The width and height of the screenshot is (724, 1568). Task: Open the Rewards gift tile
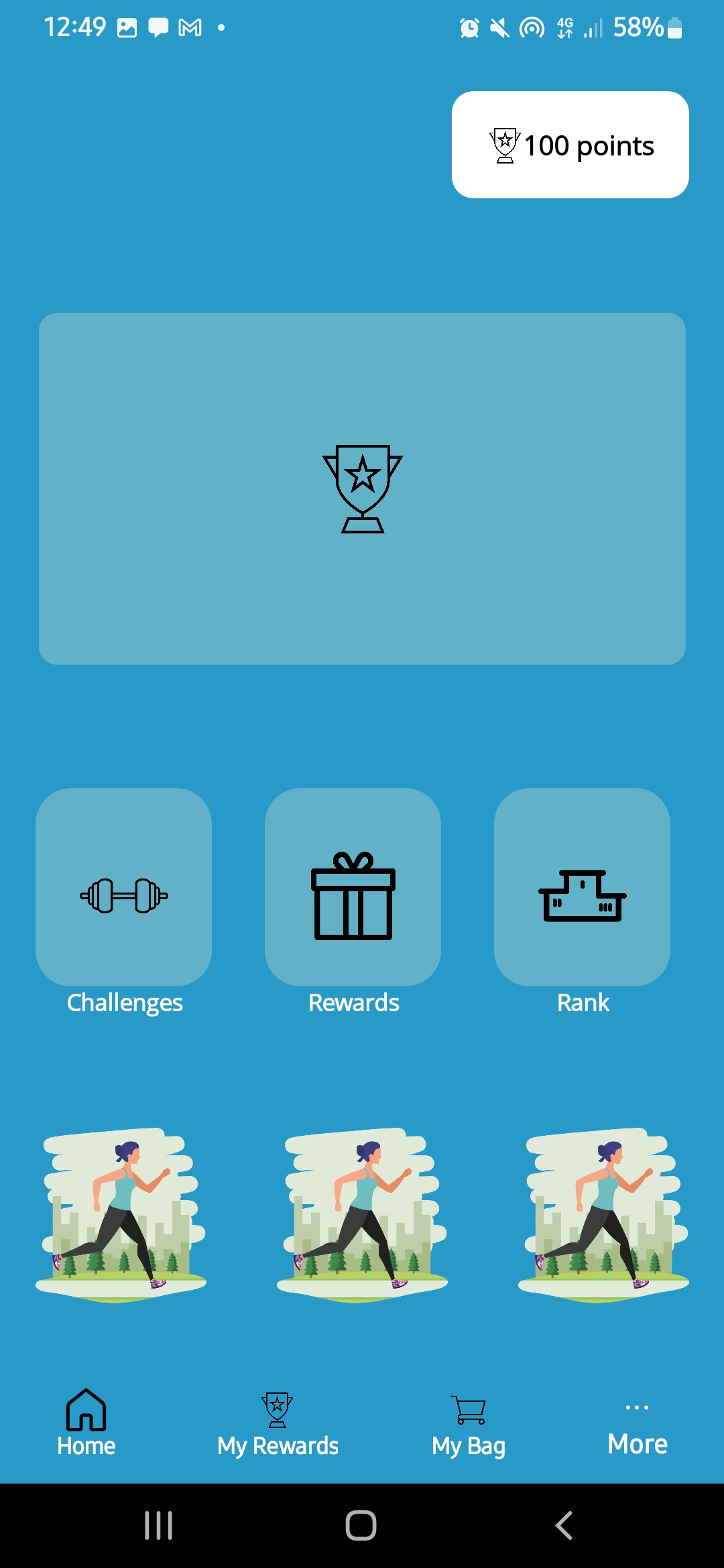pyautogui.click(x=353, y=887)
